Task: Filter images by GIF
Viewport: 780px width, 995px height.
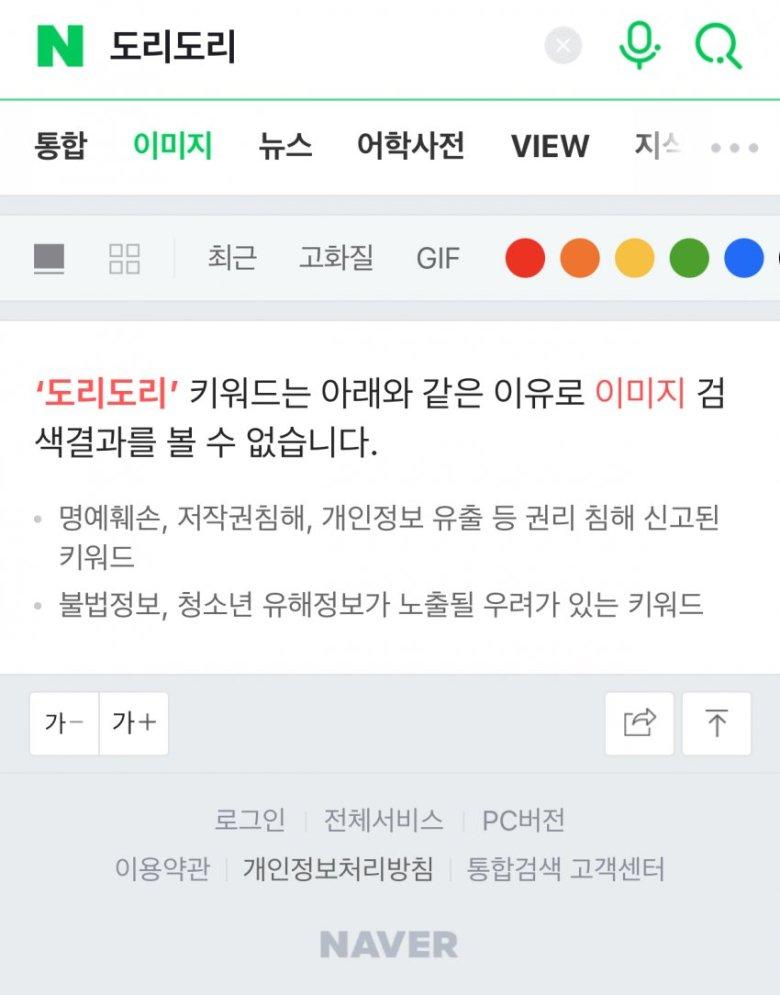Action: pyautogui.click(x=438, y=258)
